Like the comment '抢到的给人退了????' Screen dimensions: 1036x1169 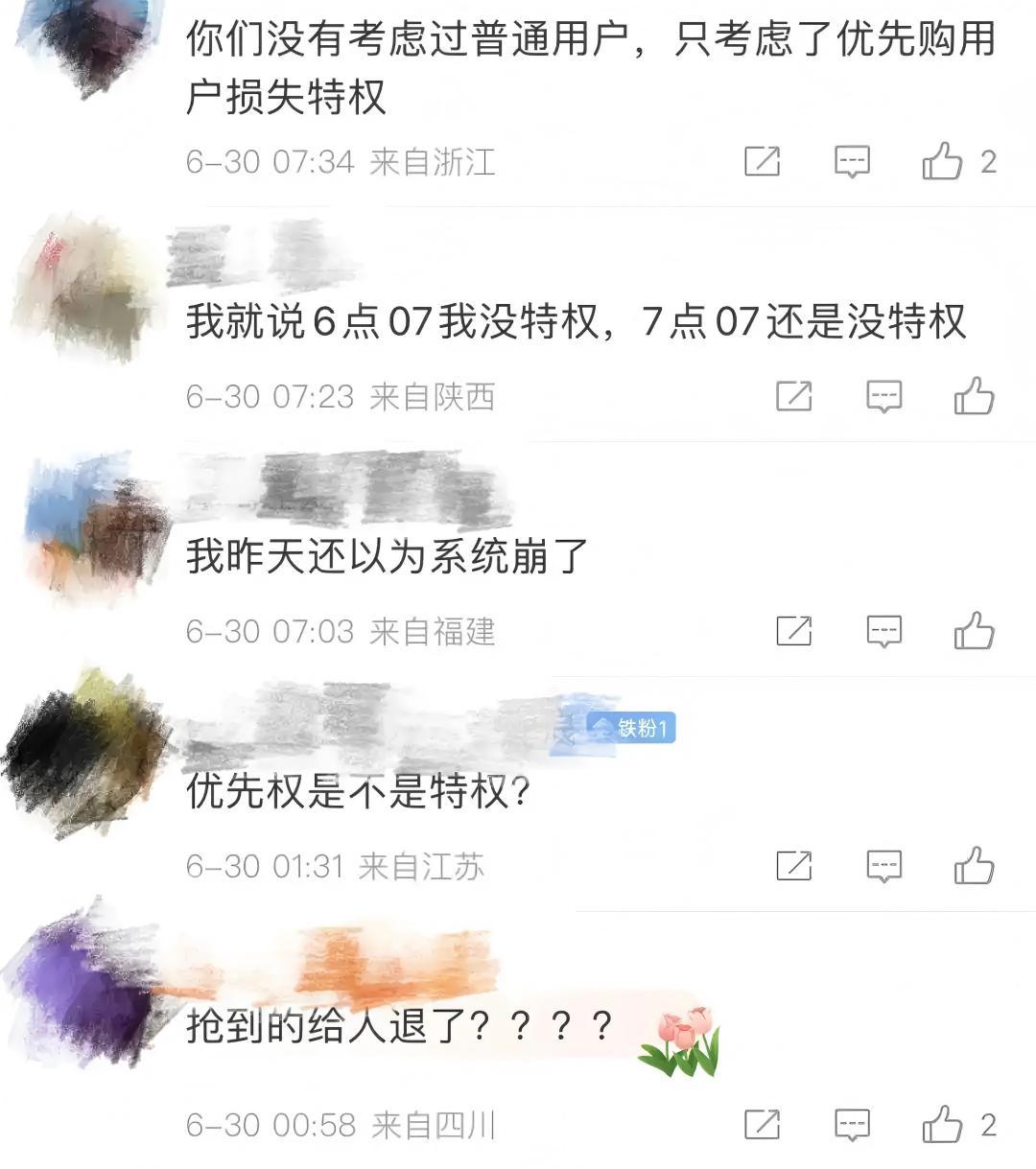coord(942,1124)
